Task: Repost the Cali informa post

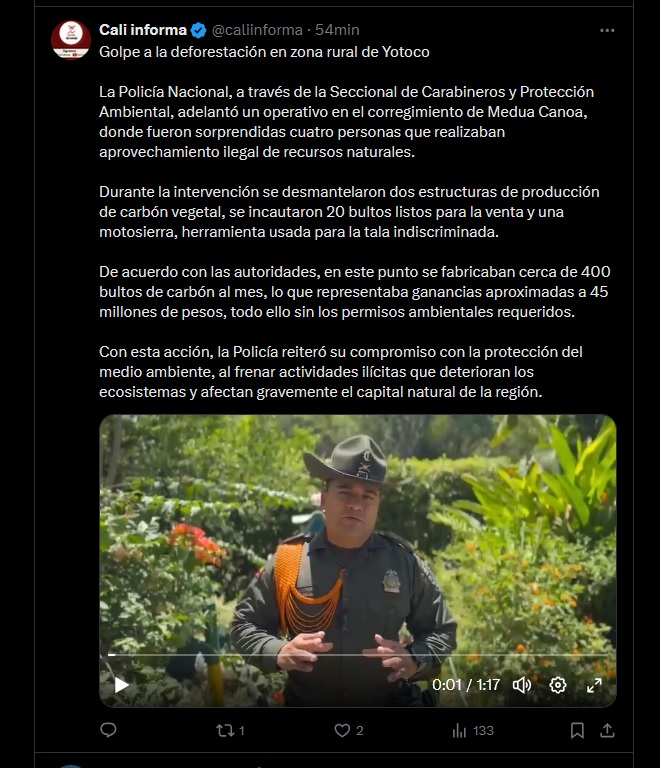Action: (225, 731)
